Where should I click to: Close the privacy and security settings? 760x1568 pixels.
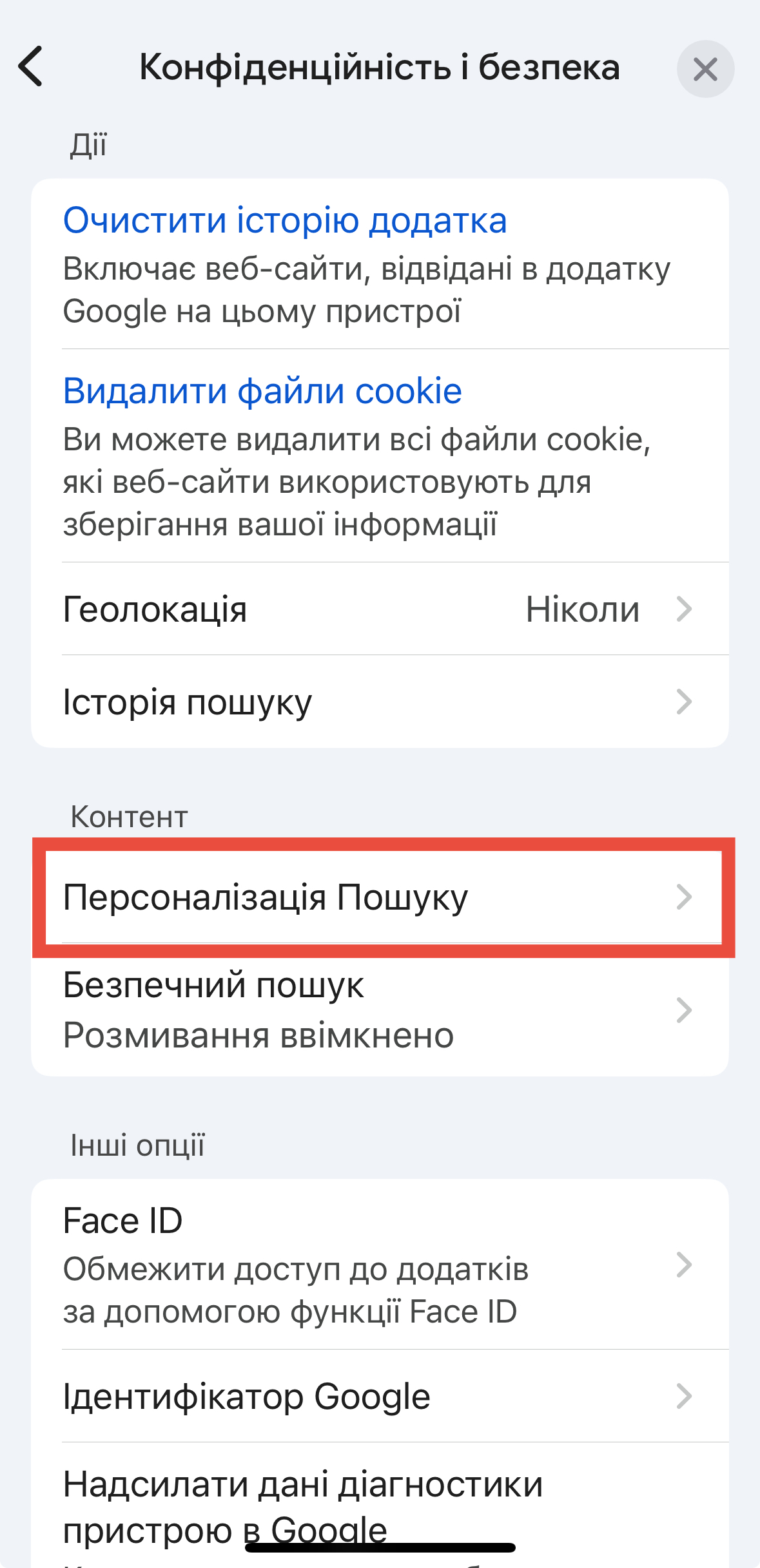[705, 69]
